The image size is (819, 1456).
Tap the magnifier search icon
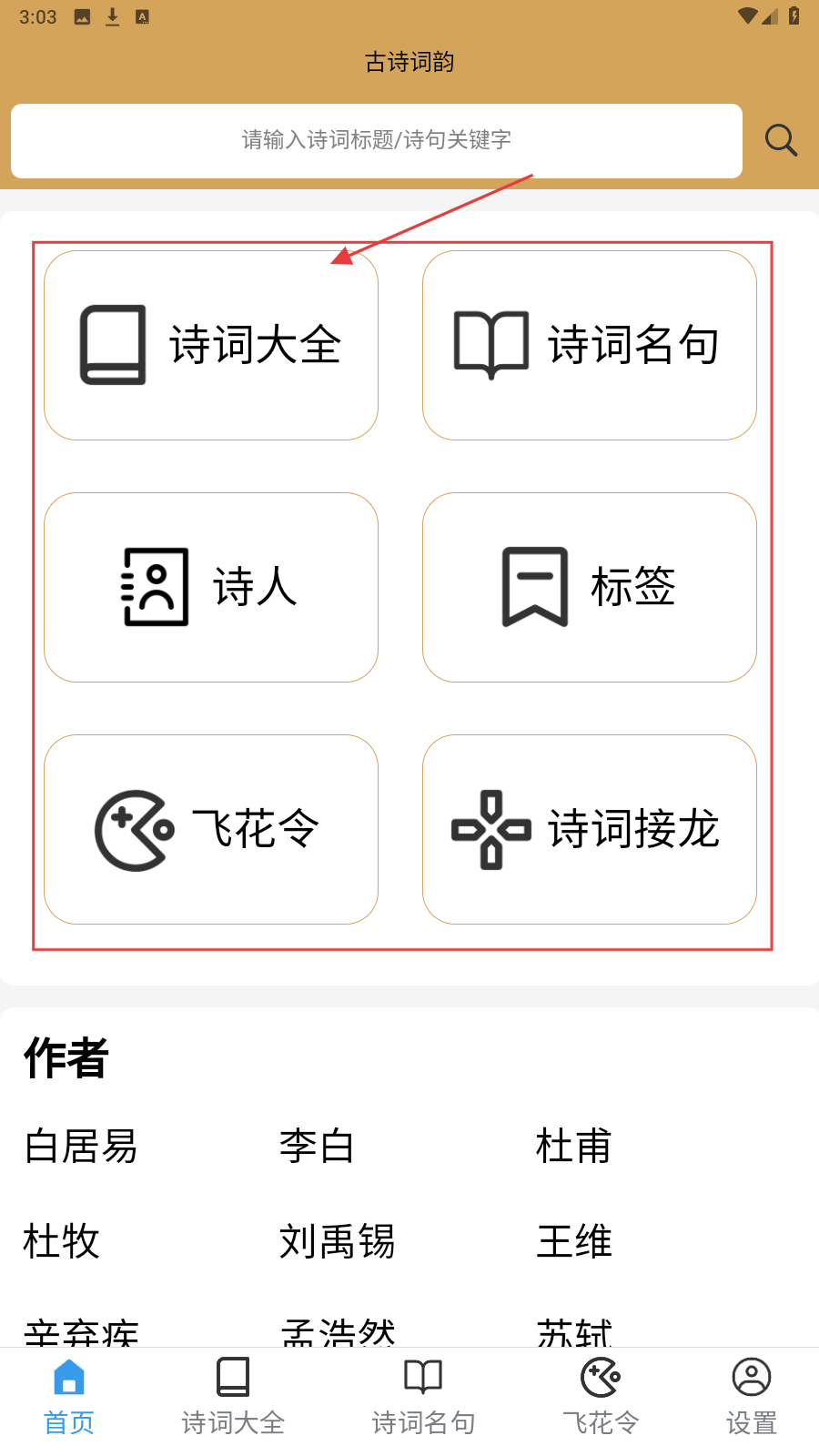(781, 140)
